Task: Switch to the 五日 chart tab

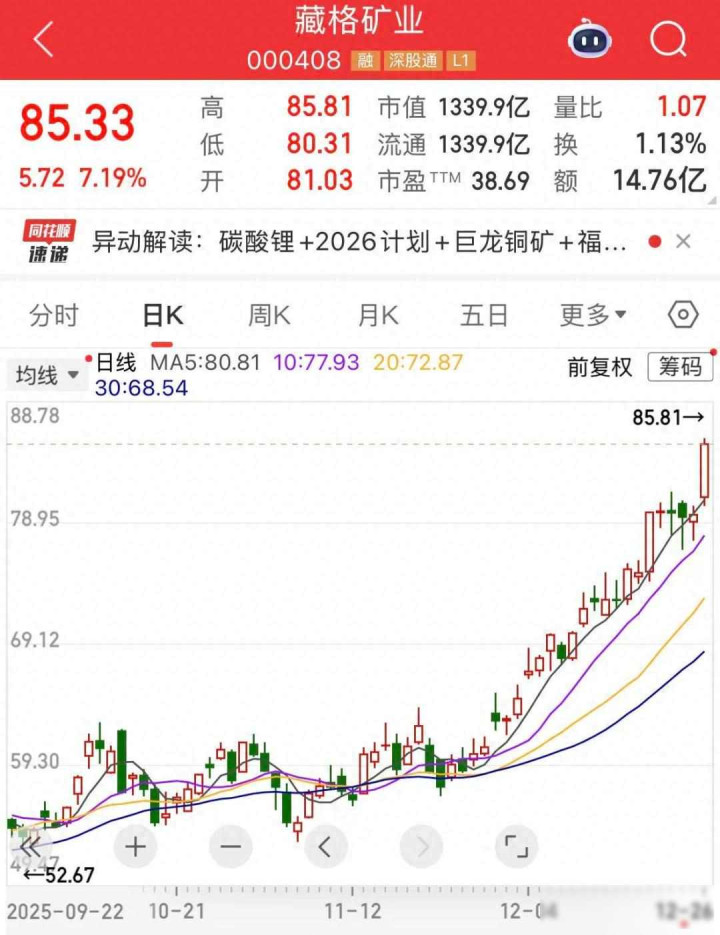Action: pos(484,316)
